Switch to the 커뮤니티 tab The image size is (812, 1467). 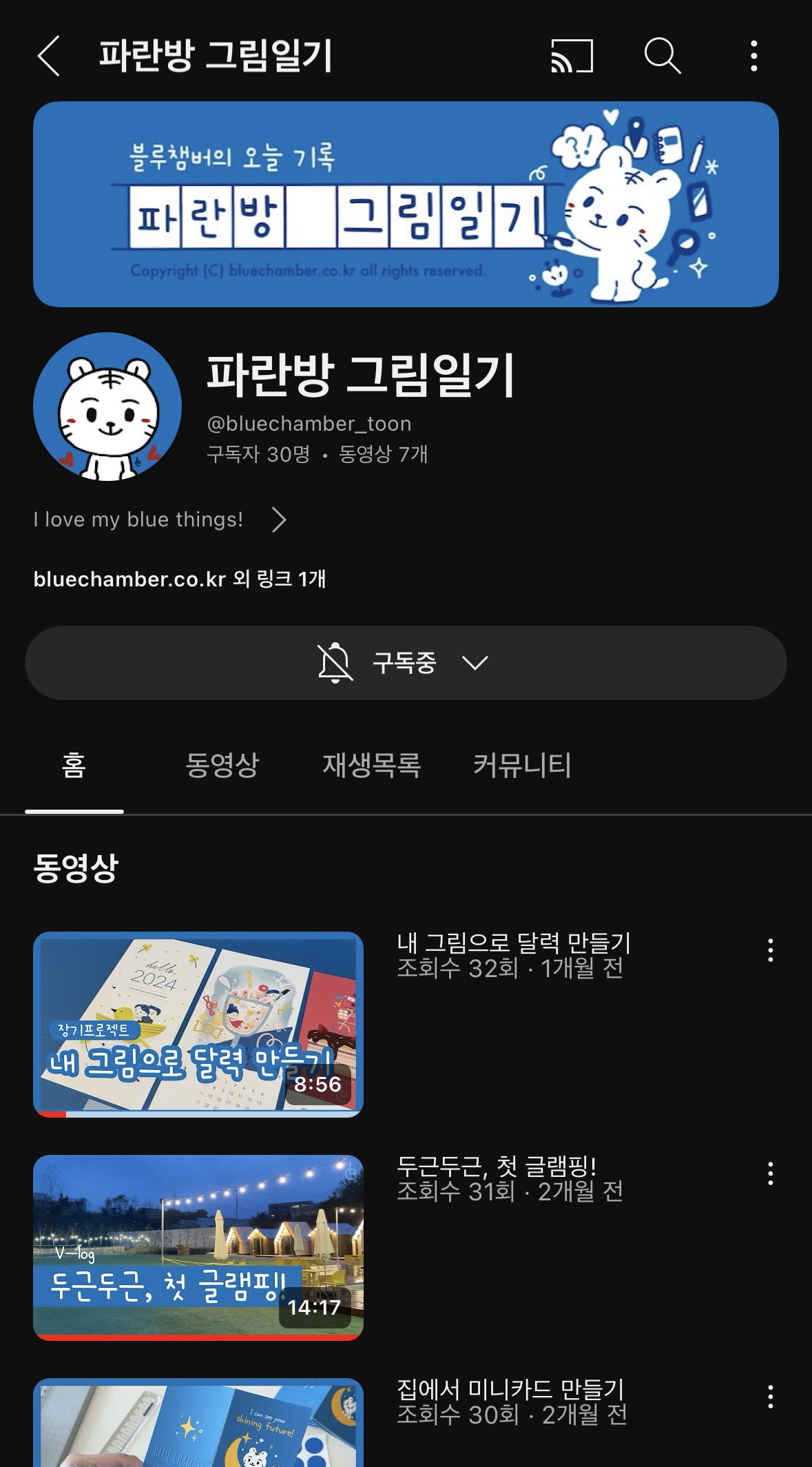[x=522, y=765]
